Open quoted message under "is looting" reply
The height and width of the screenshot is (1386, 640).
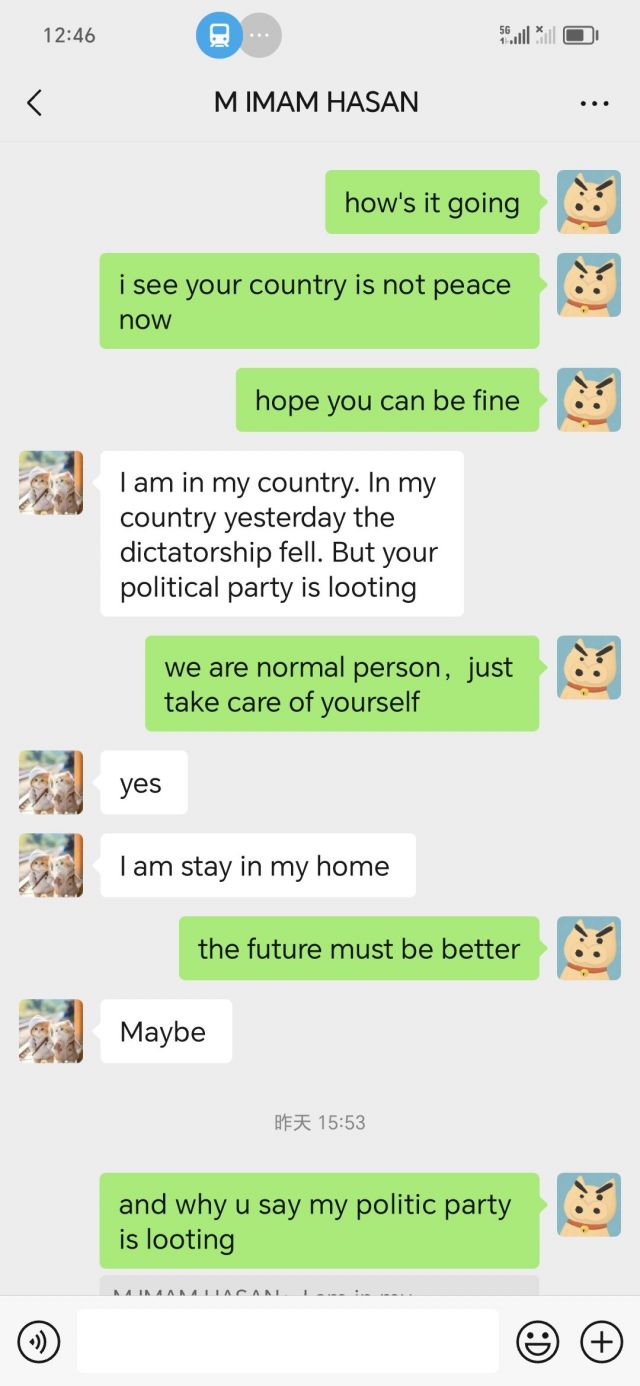click(318, 1286)
